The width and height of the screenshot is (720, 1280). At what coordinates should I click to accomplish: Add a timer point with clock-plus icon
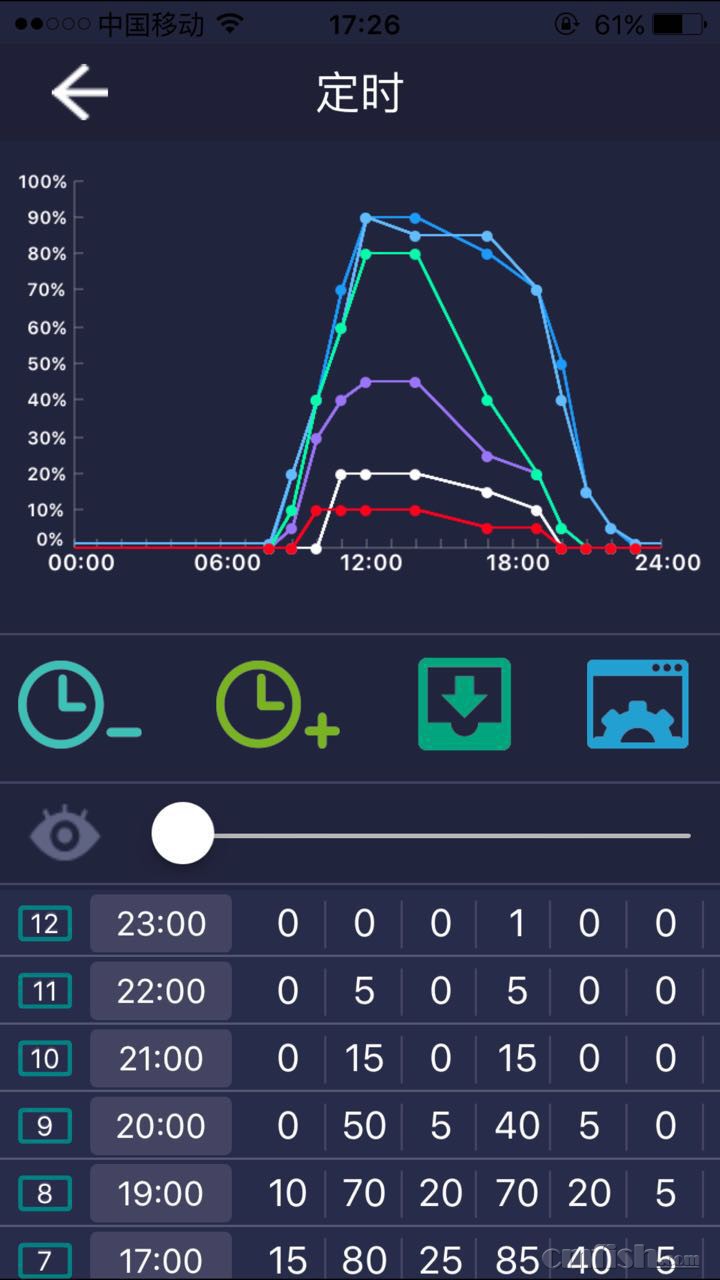click(x=276, y=704)
